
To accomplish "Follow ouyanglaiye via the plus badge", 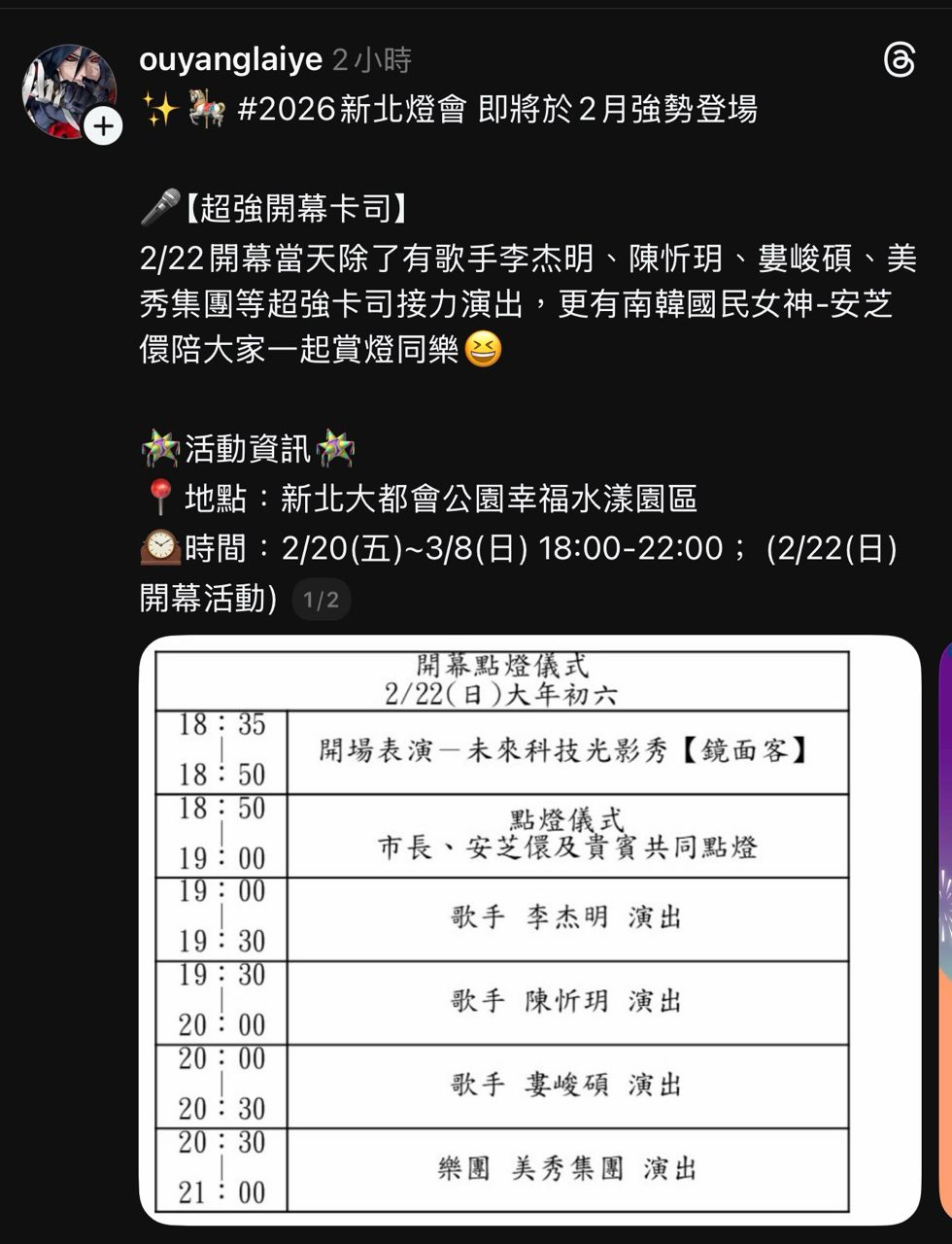I will (103, 126).
